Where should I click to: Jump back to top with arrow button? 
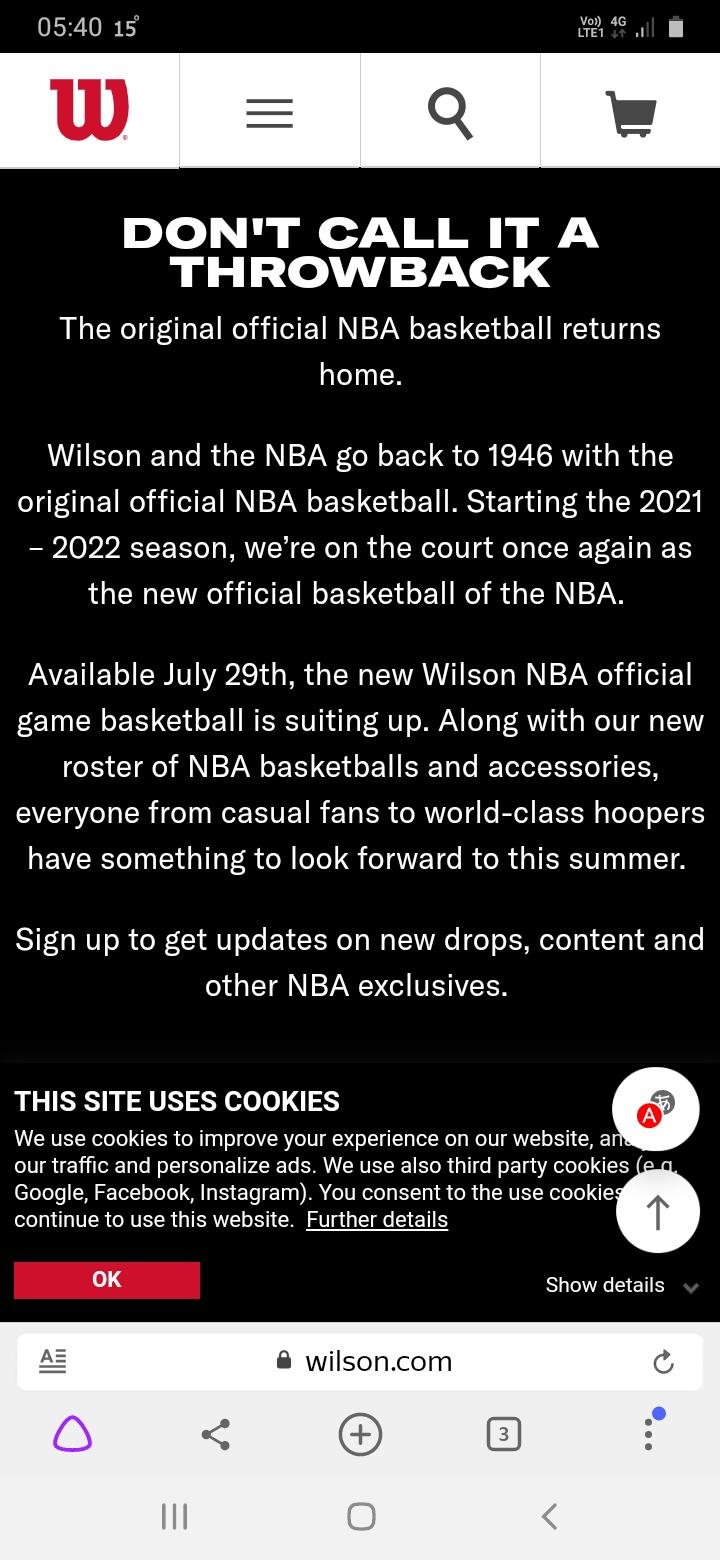657,1212
